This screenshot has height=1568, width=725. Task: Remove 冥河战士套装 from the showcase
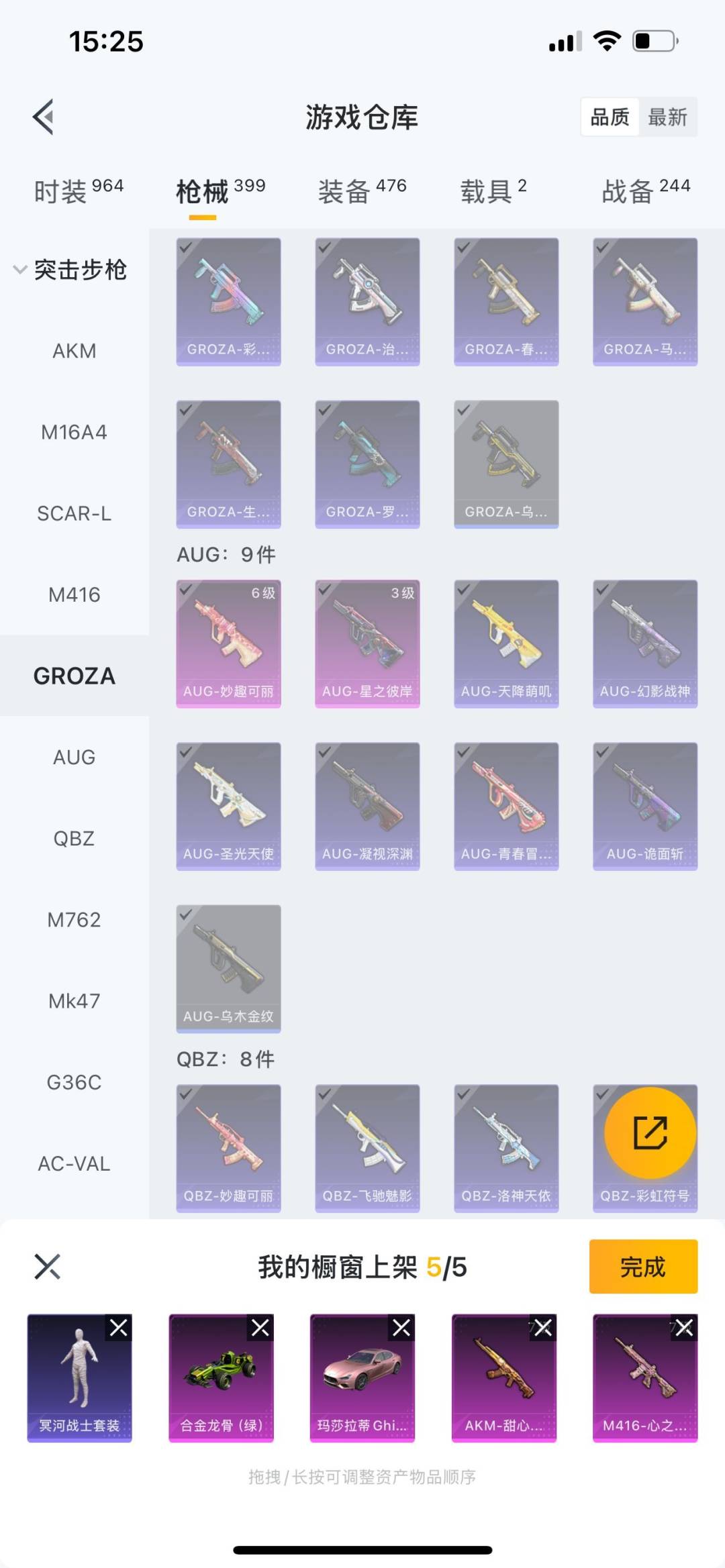[119, 1327]
